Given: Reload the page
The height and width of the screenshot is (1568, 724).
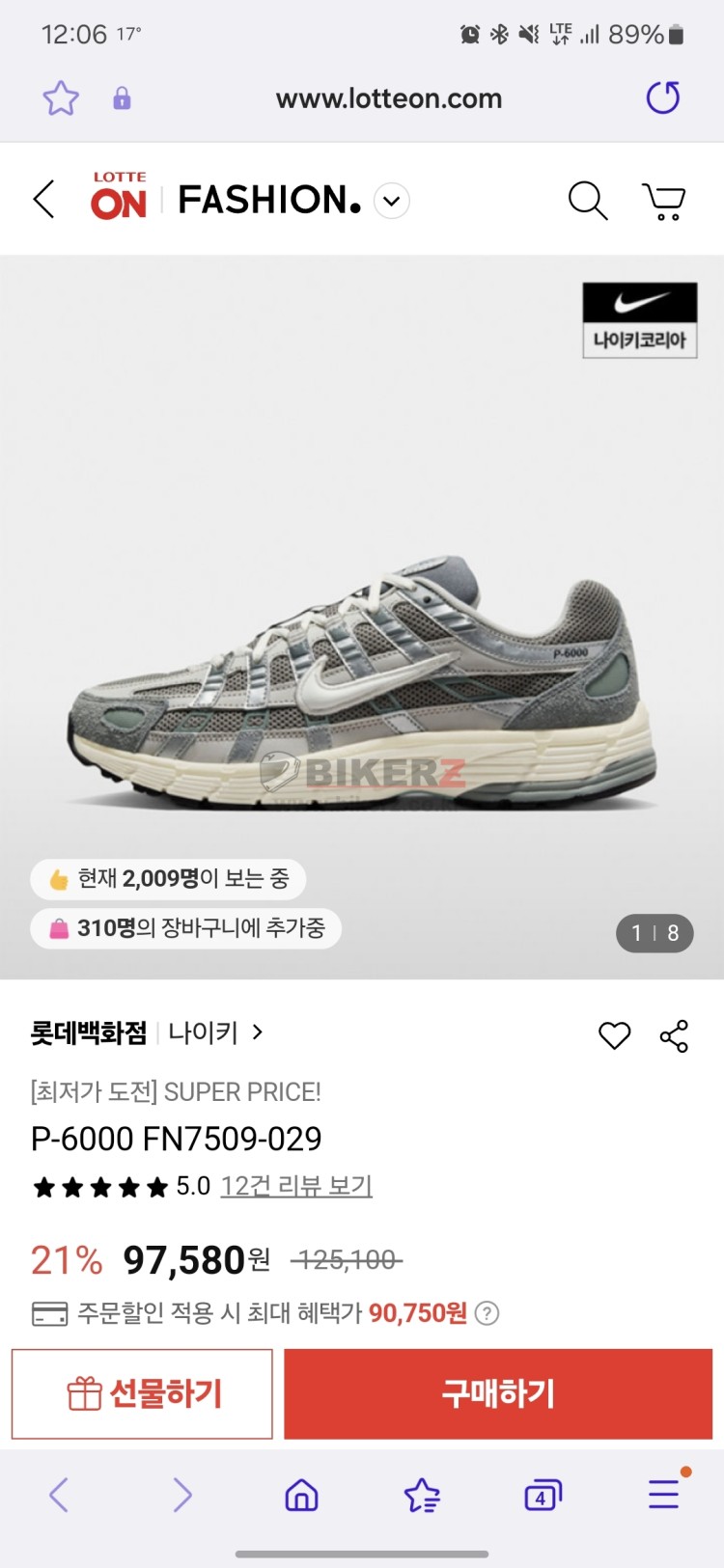Looking at the screenshot, I should click(x=663, y=97).
